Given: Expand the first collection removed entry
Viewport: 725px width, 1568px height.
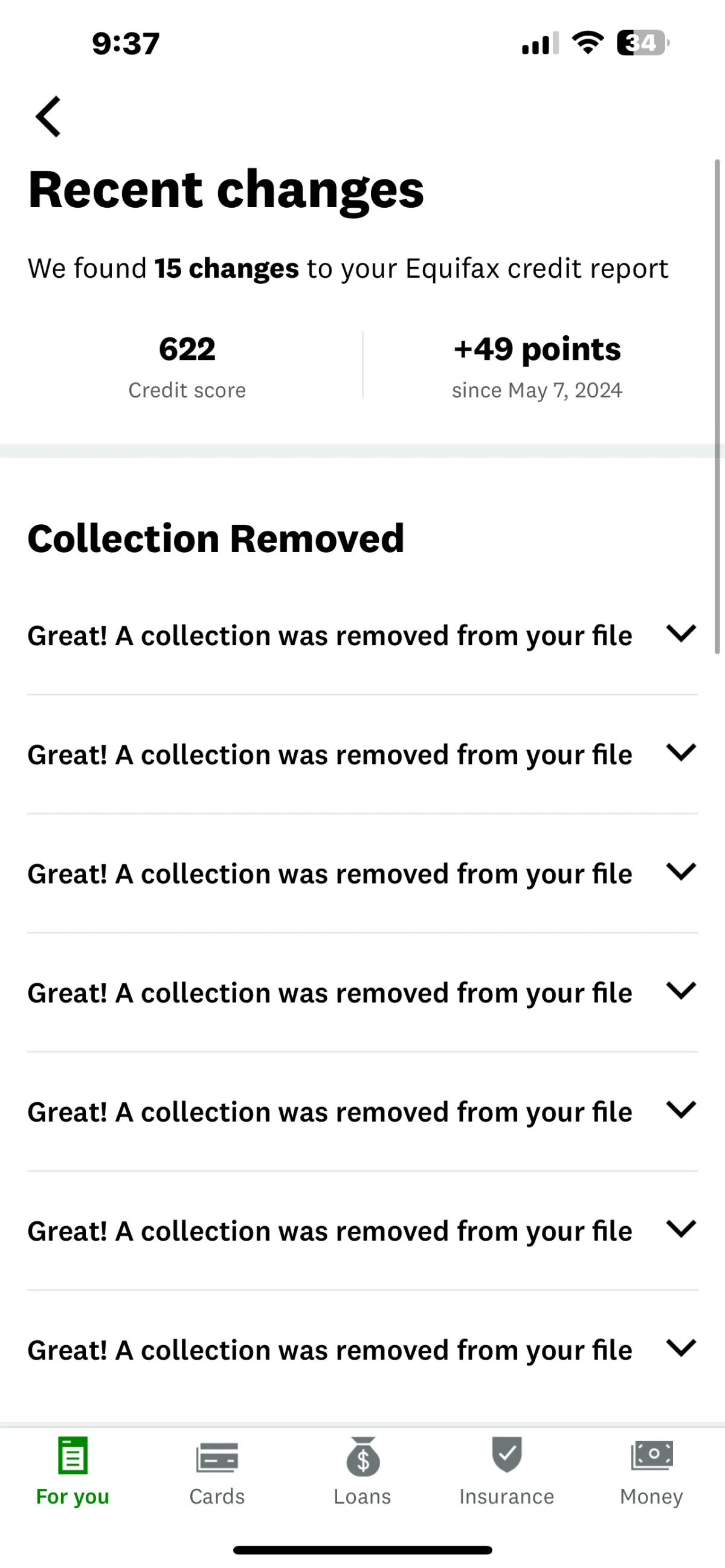Looking at the screenshot, I should coord(362,635).
